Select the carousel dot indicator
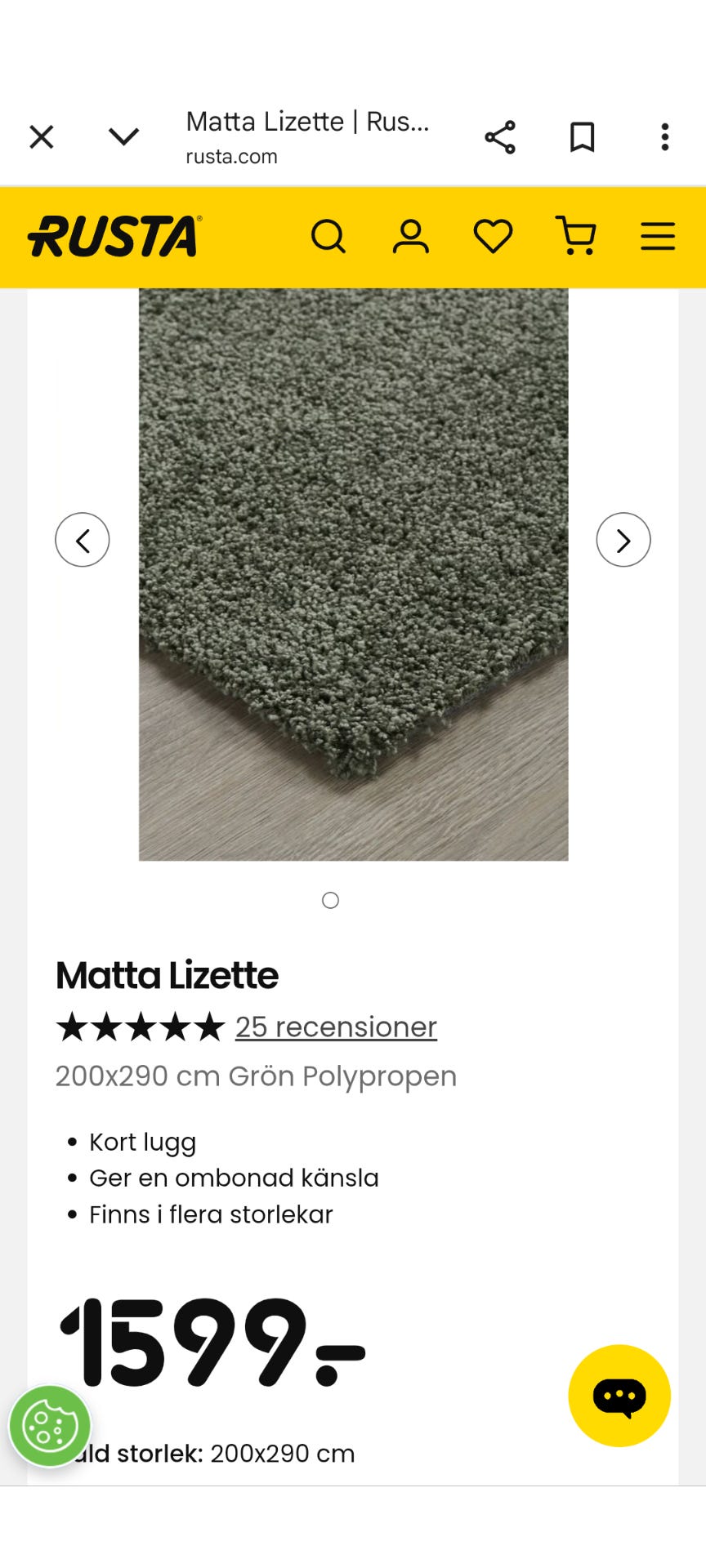706x1568 pixels. point(330,900)
